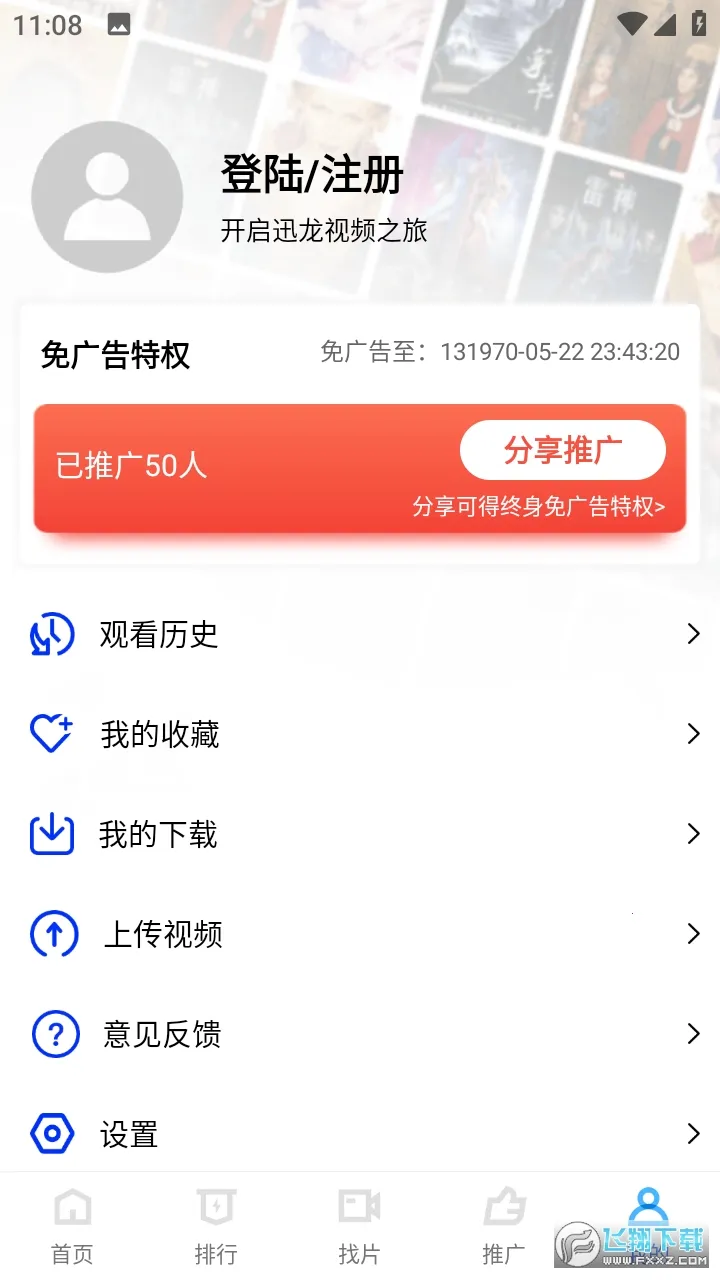Tap the 上传视频 upload icon
Image resolution: width=720 pixels, height=1280 pixels.
(x=51, y=934)
